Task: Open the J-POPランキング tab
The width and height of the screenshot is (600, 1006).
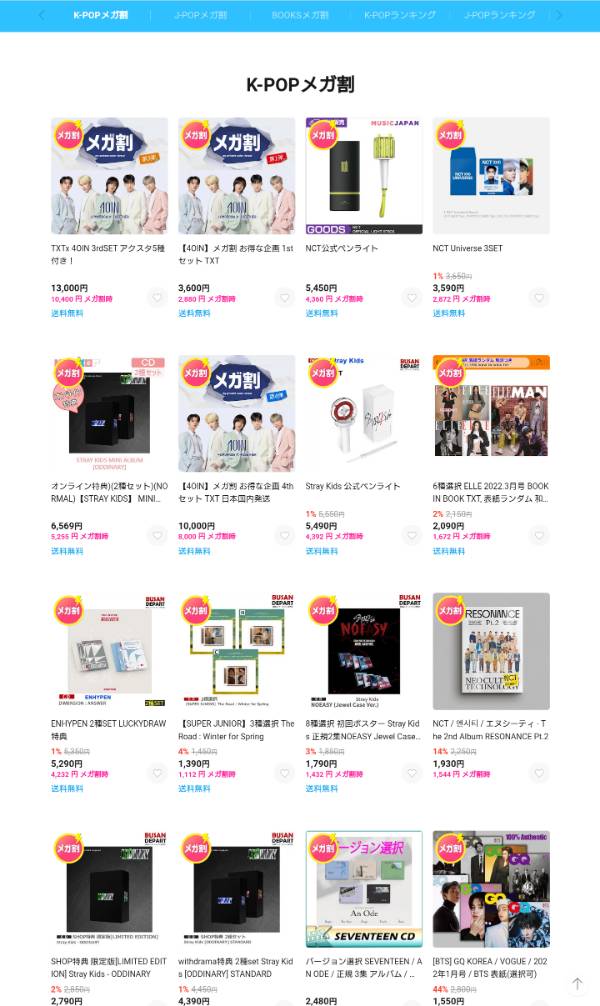Action: (499, 15)
